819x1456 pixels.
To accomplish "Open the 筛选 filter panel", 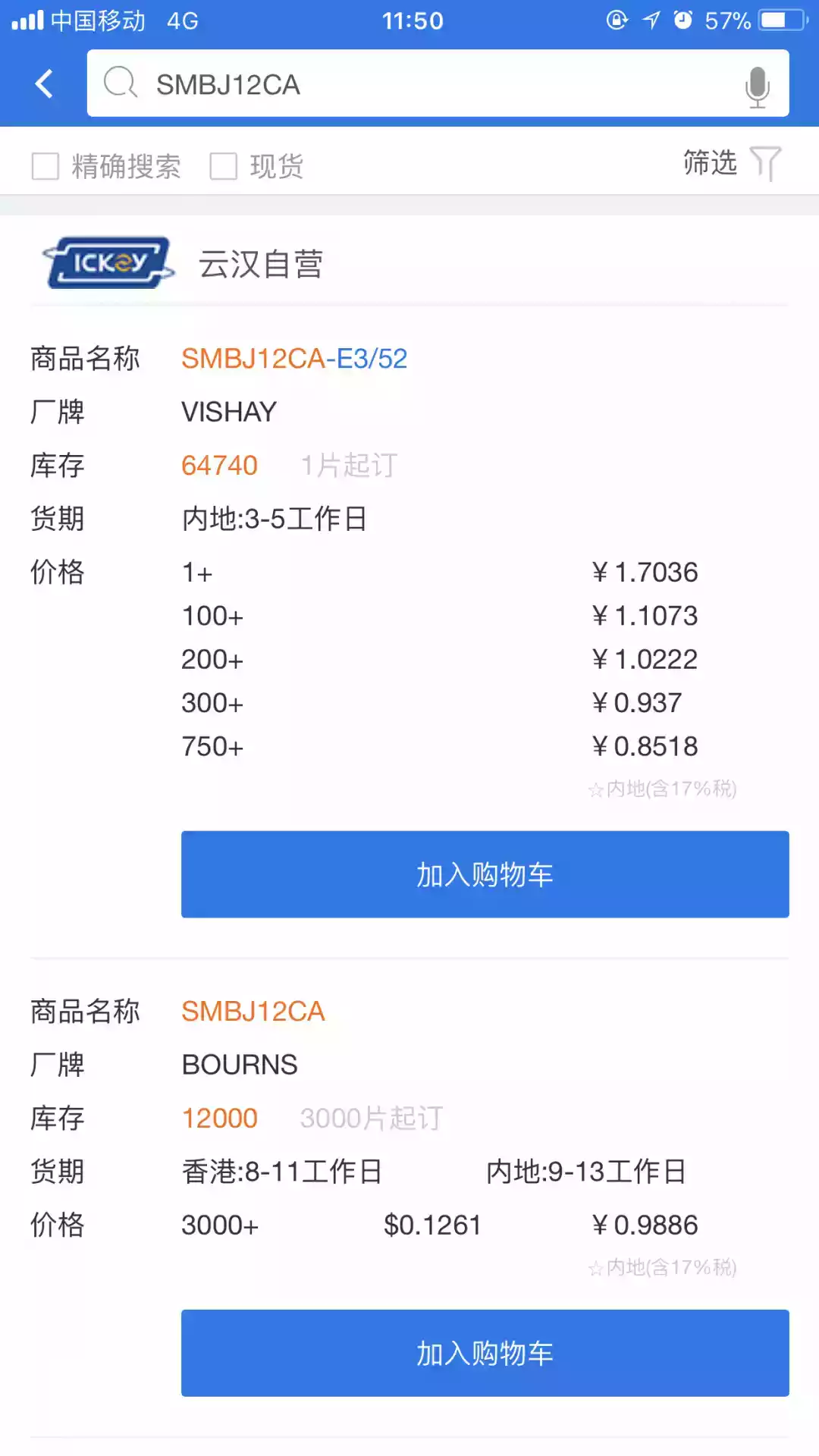I will point(709,162).
